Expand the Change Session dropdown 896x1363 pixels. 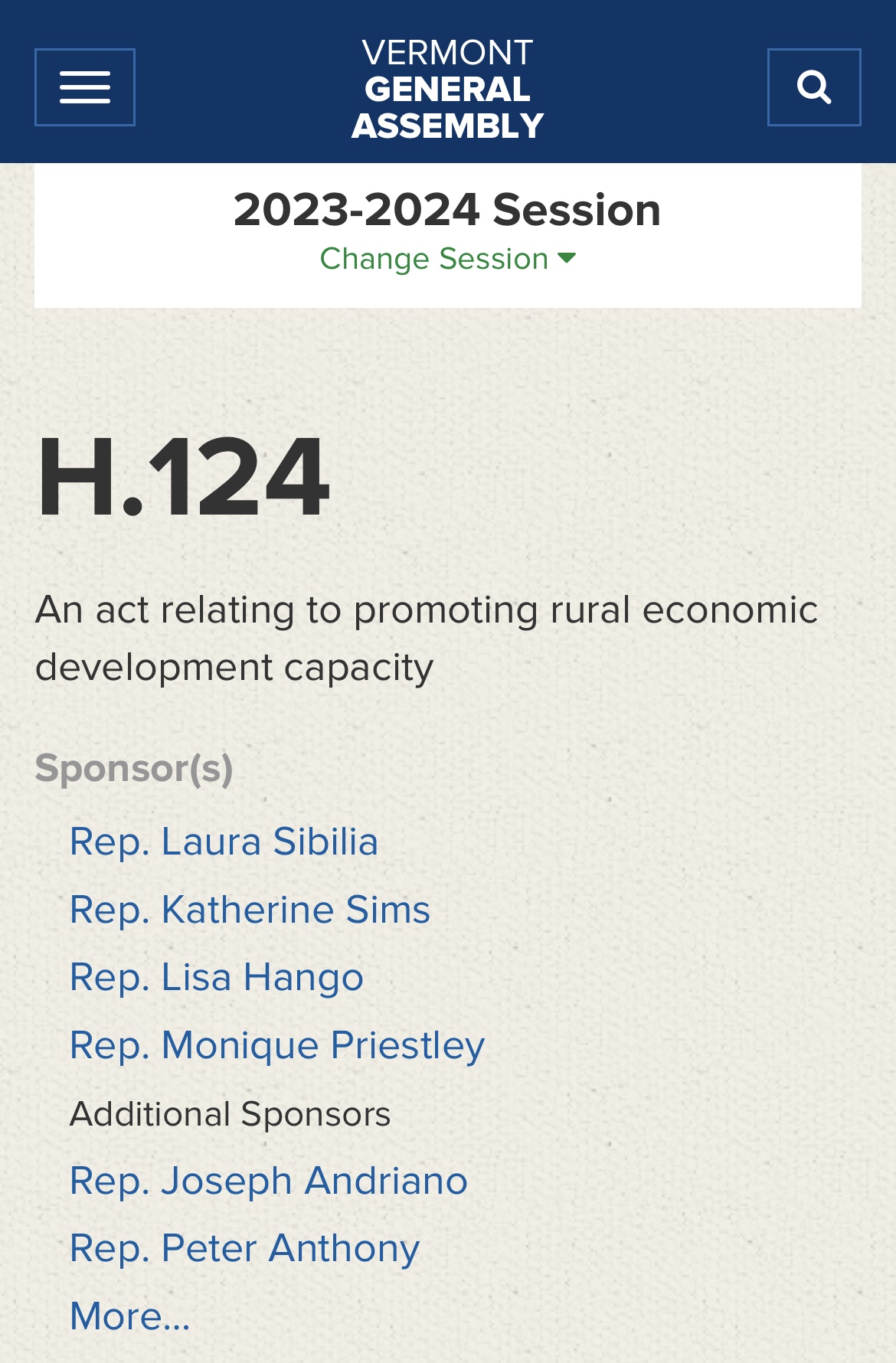[447, 259]
